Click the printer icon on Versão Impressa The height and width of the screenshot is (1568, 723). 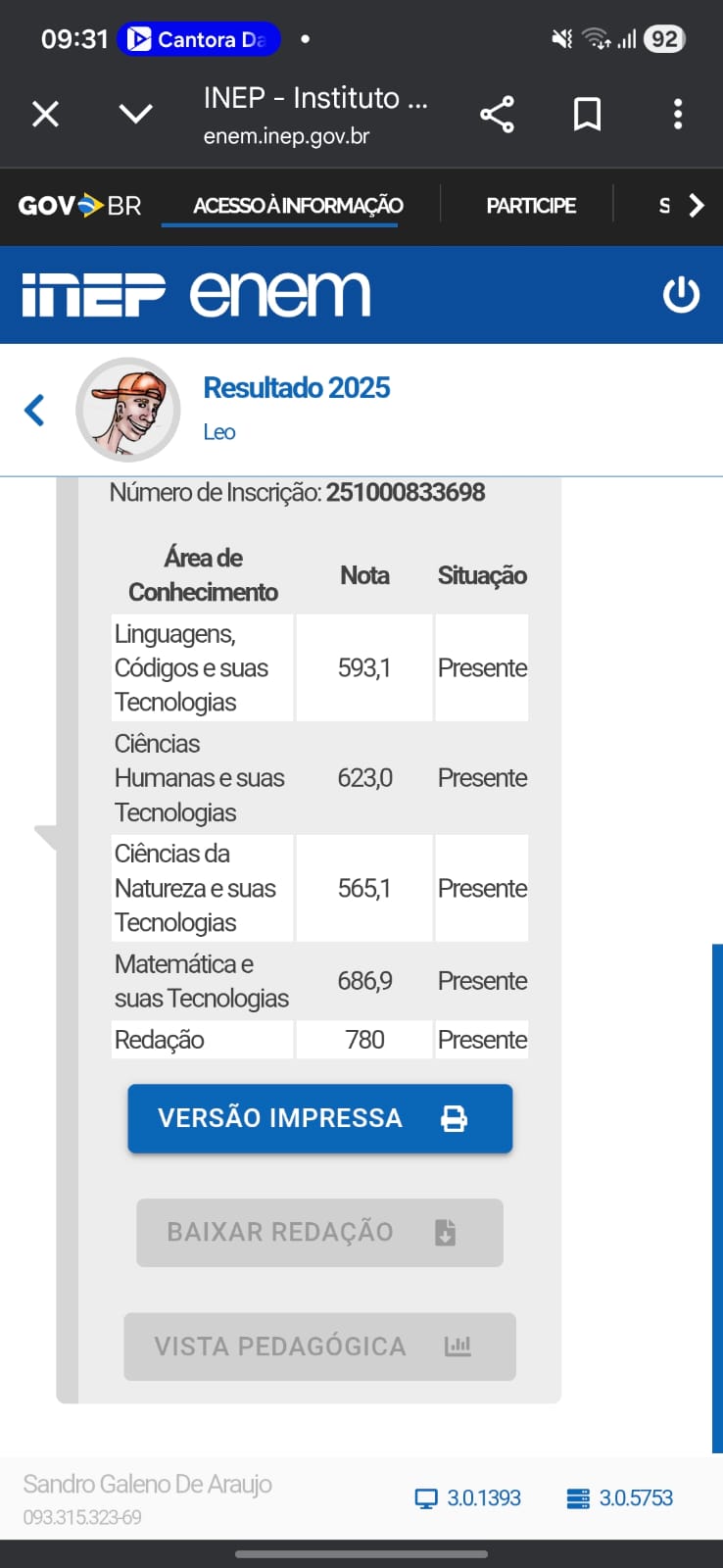(x=452, y=1118)
